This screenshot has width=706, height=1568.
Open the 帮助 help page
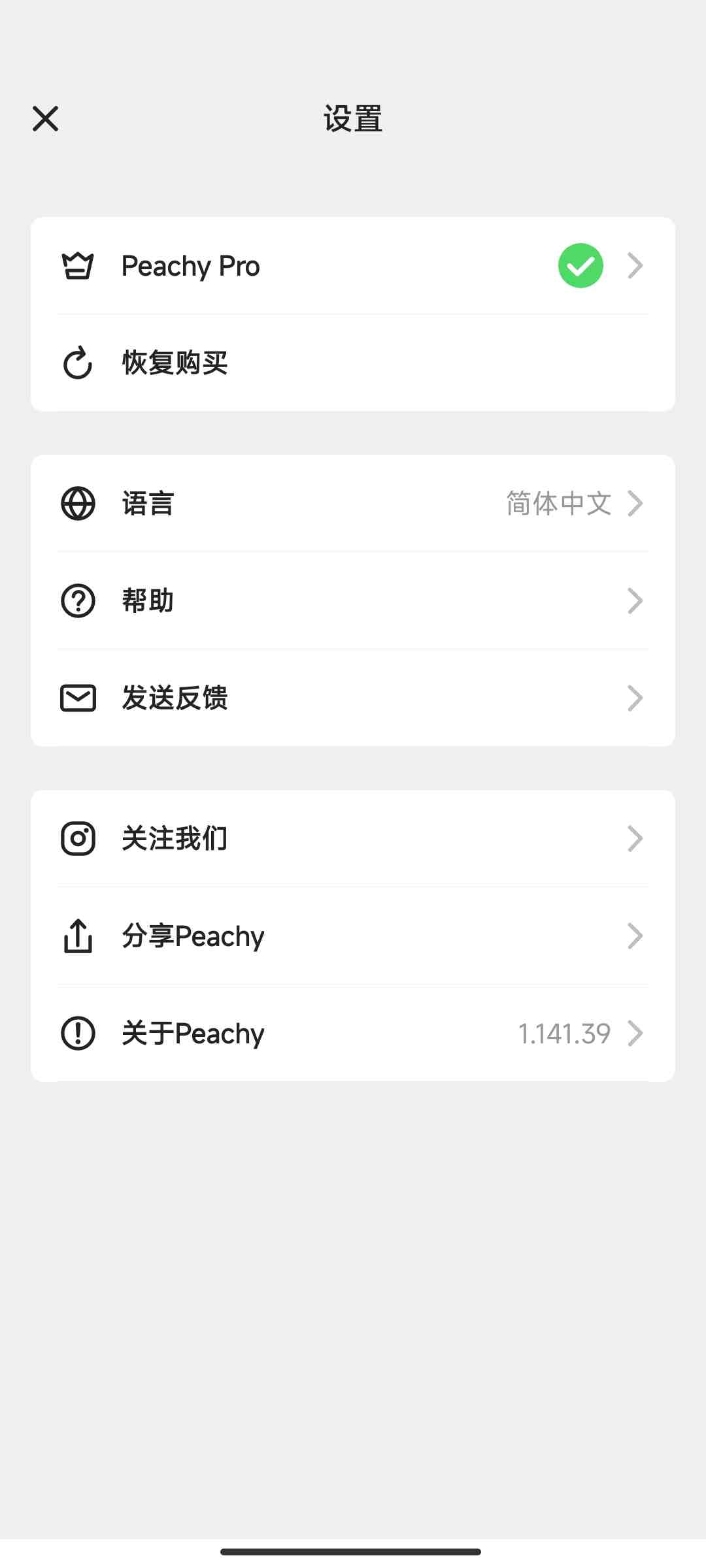353,601
